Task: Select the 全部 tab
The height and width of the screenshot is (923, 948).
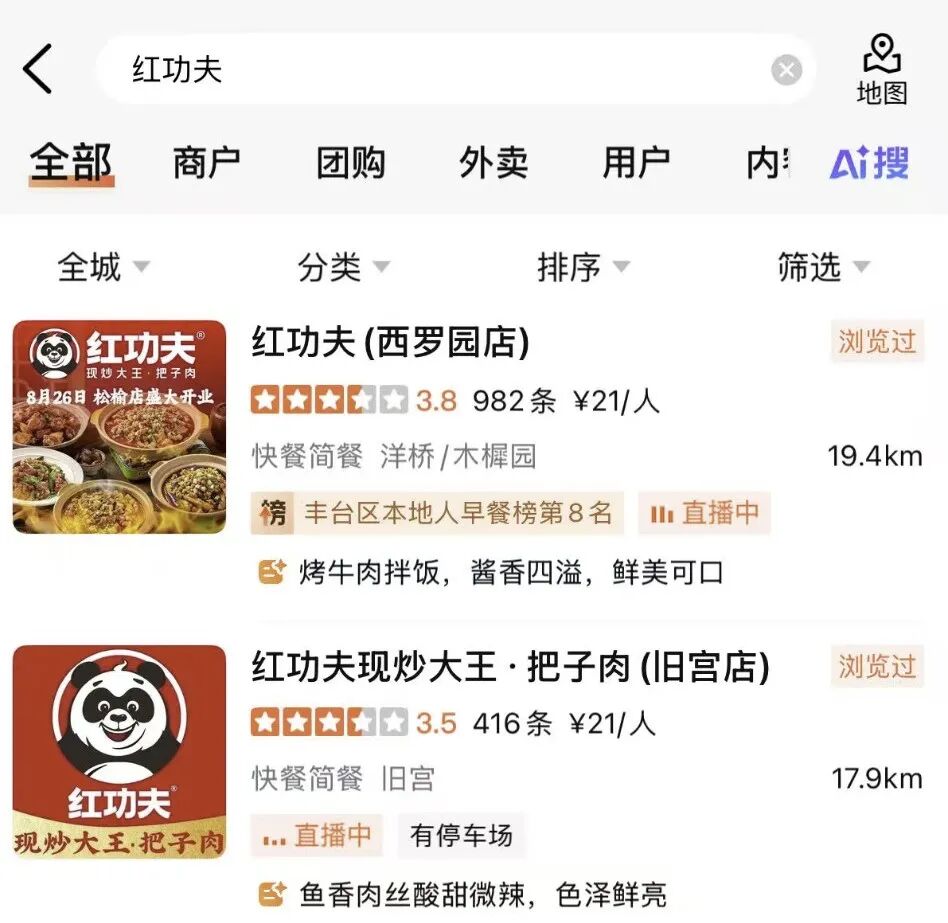Action: [x=70, y=163]
